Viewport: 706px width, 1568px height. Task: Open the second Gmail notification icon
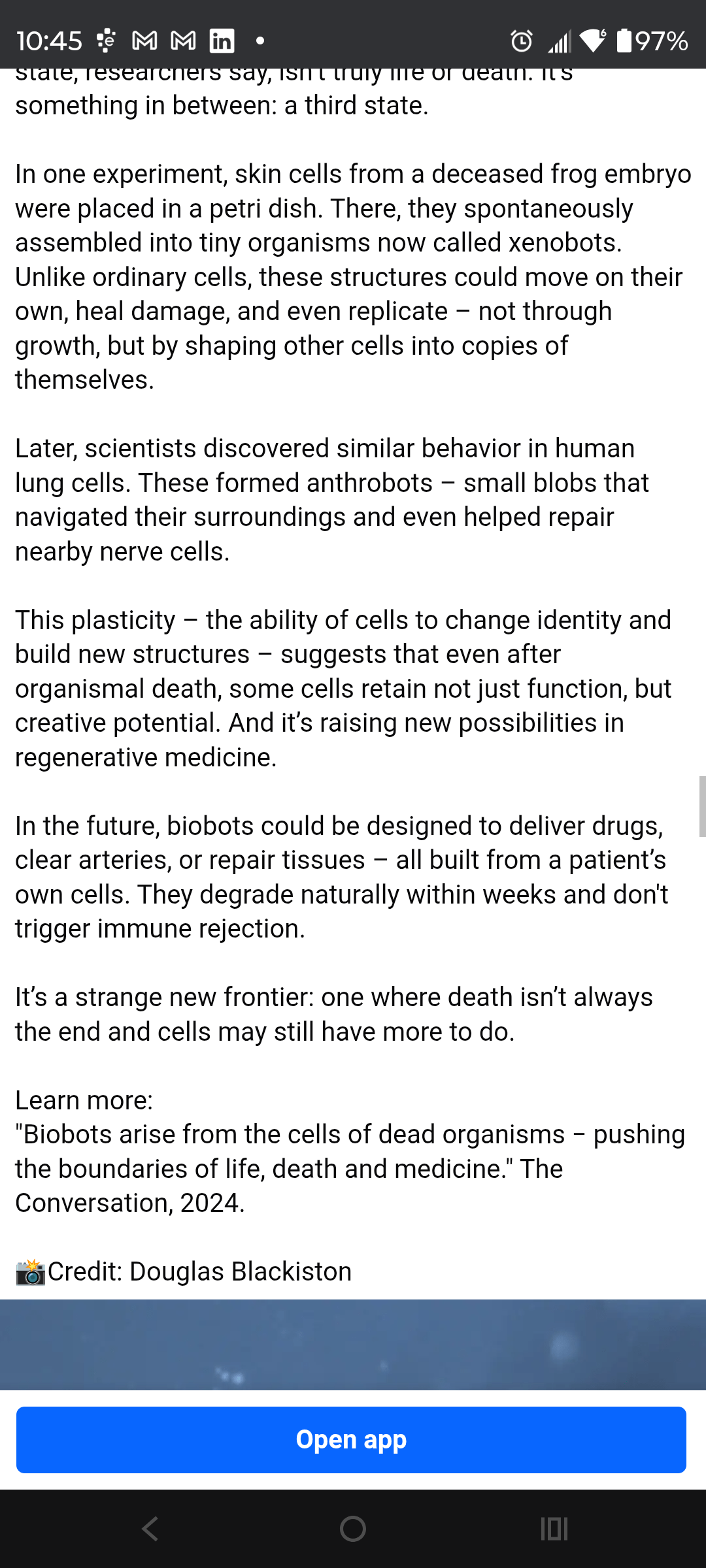[x=182, y=39]
